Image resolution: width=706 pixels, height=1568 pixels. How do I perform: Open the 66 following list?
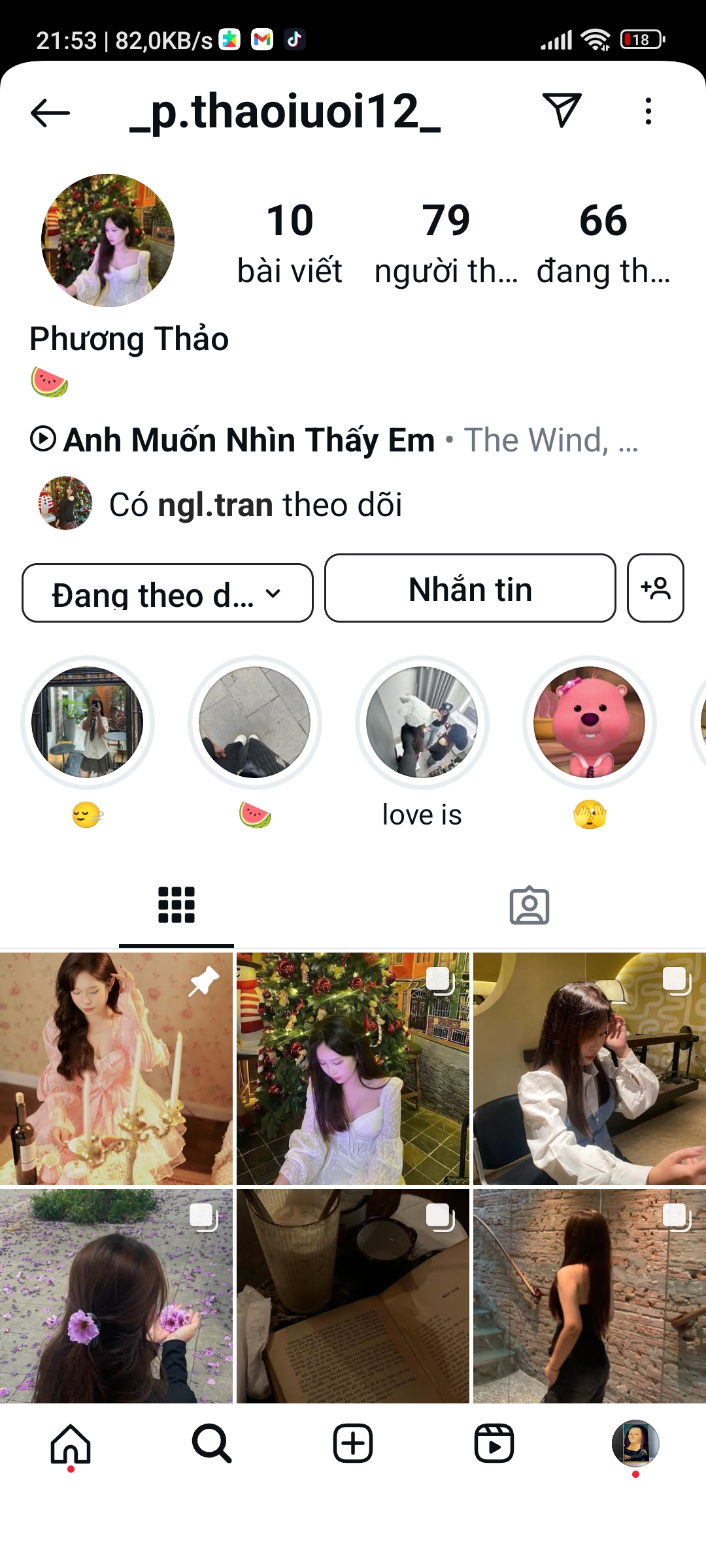click(x=603, y=243)
